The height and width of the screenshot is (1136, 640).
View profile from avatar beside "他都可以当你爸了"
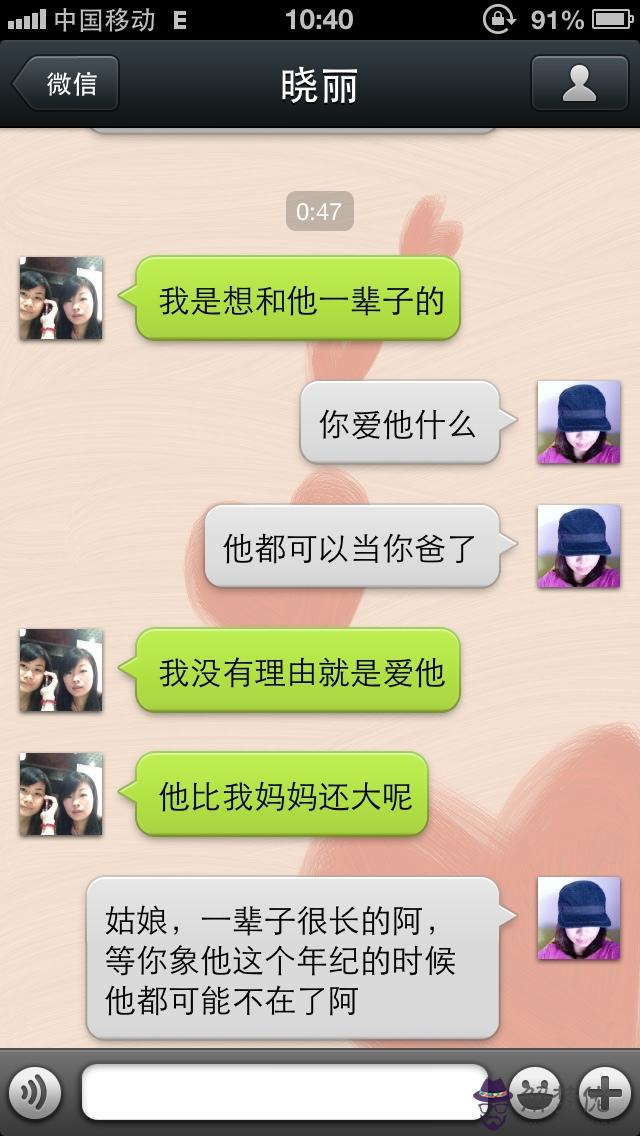579,546
